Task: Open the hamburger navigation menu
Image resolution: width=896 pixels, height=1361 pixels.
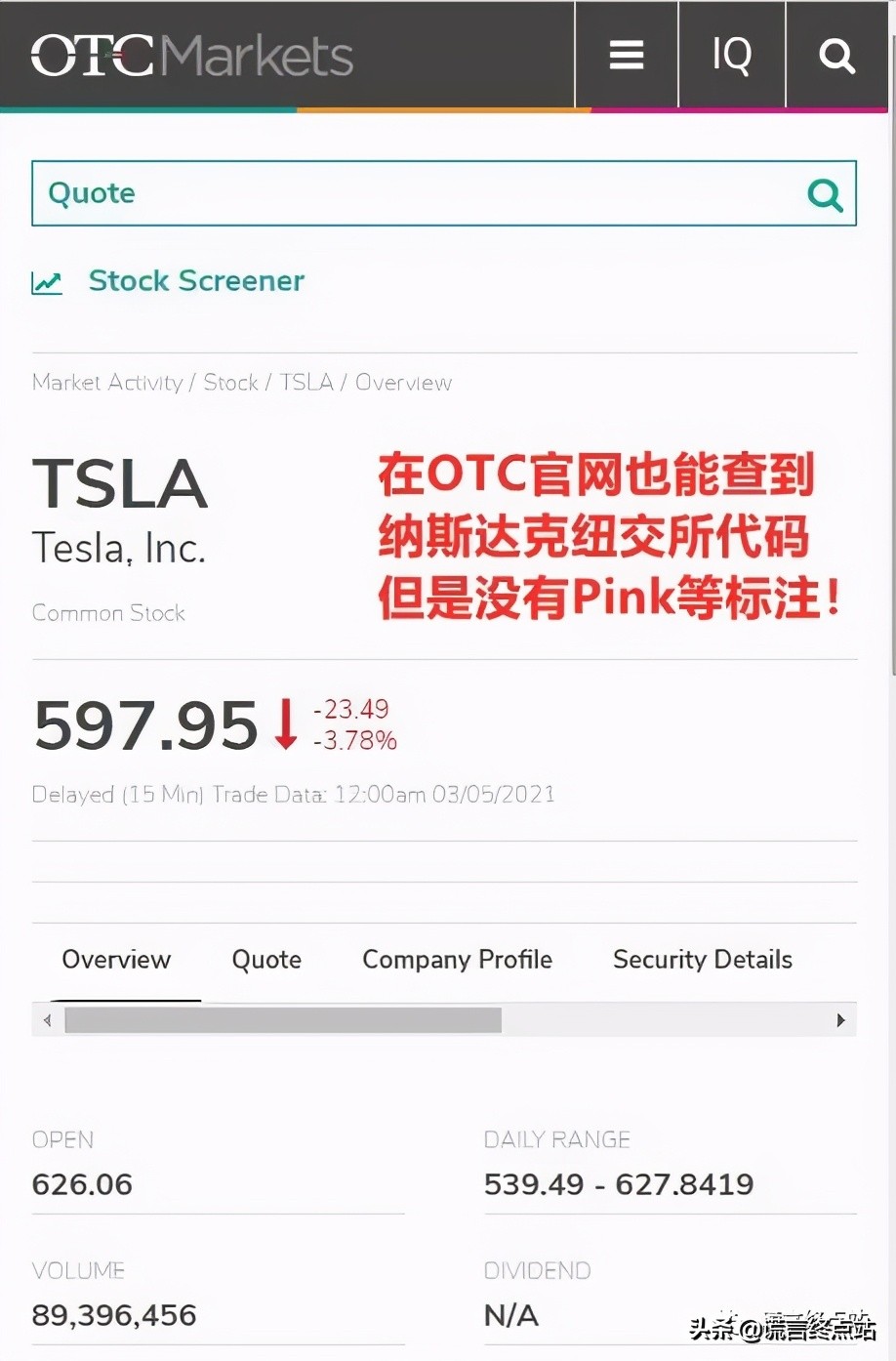Action: point(626,55)
